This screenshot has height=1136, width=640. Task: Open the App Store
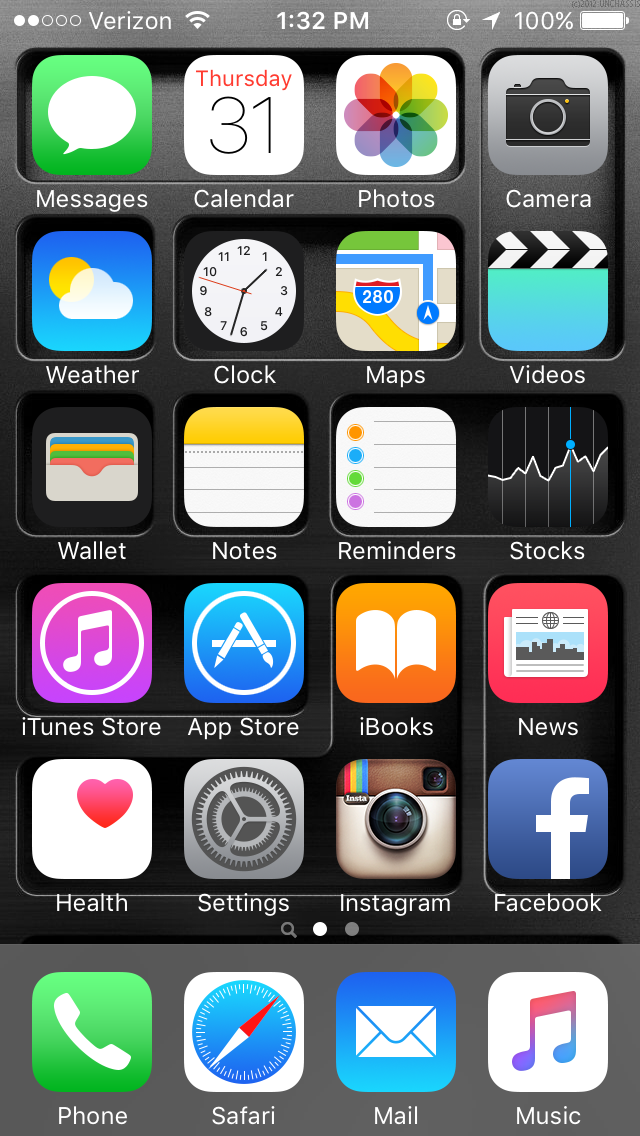click(244, 643)
